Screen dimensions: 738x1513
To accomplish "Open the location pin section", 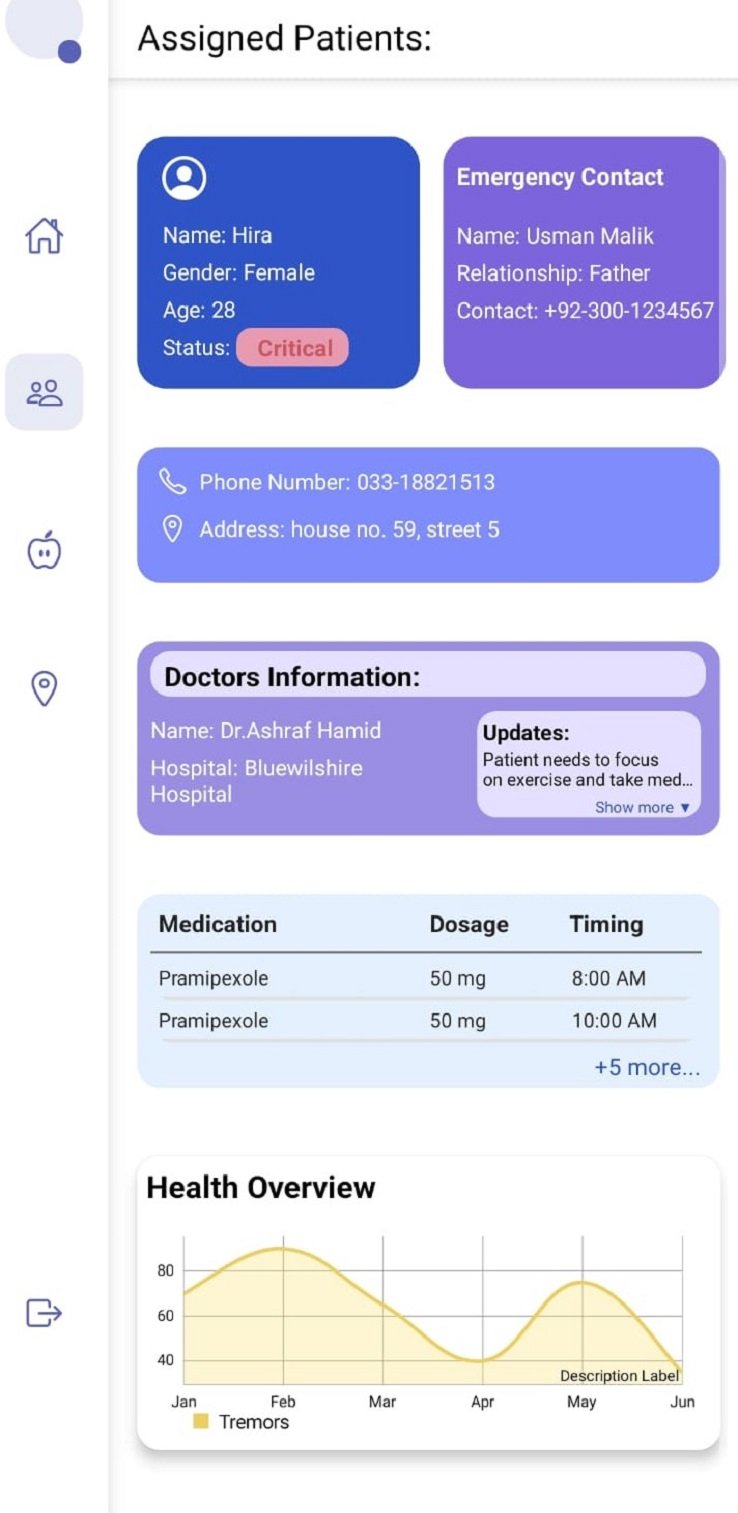I will click(x=44, y=688).
